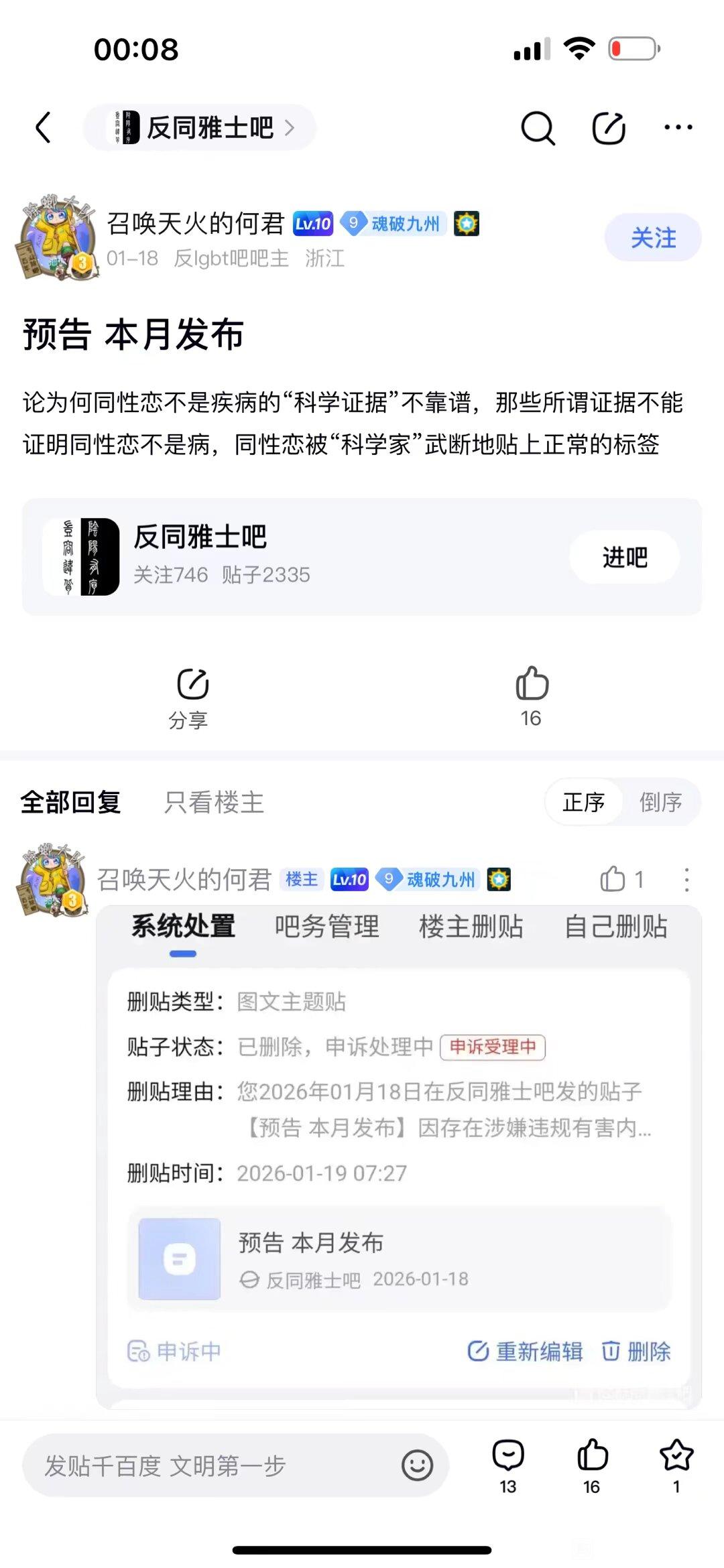Viewport: 724px width, 1568px height.
Task: Open the 反同雅士吧 forum chip in header
Action: coord(200,127)
